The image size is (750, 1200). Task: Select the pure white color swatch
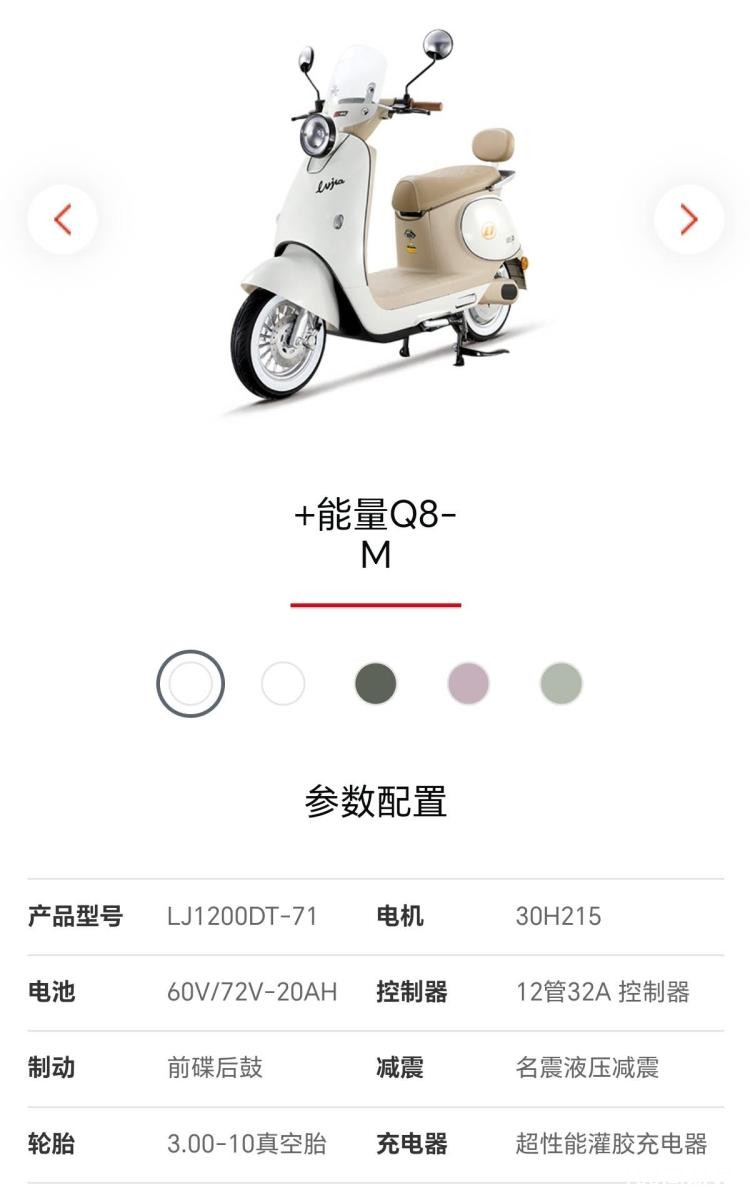[283, 684]
